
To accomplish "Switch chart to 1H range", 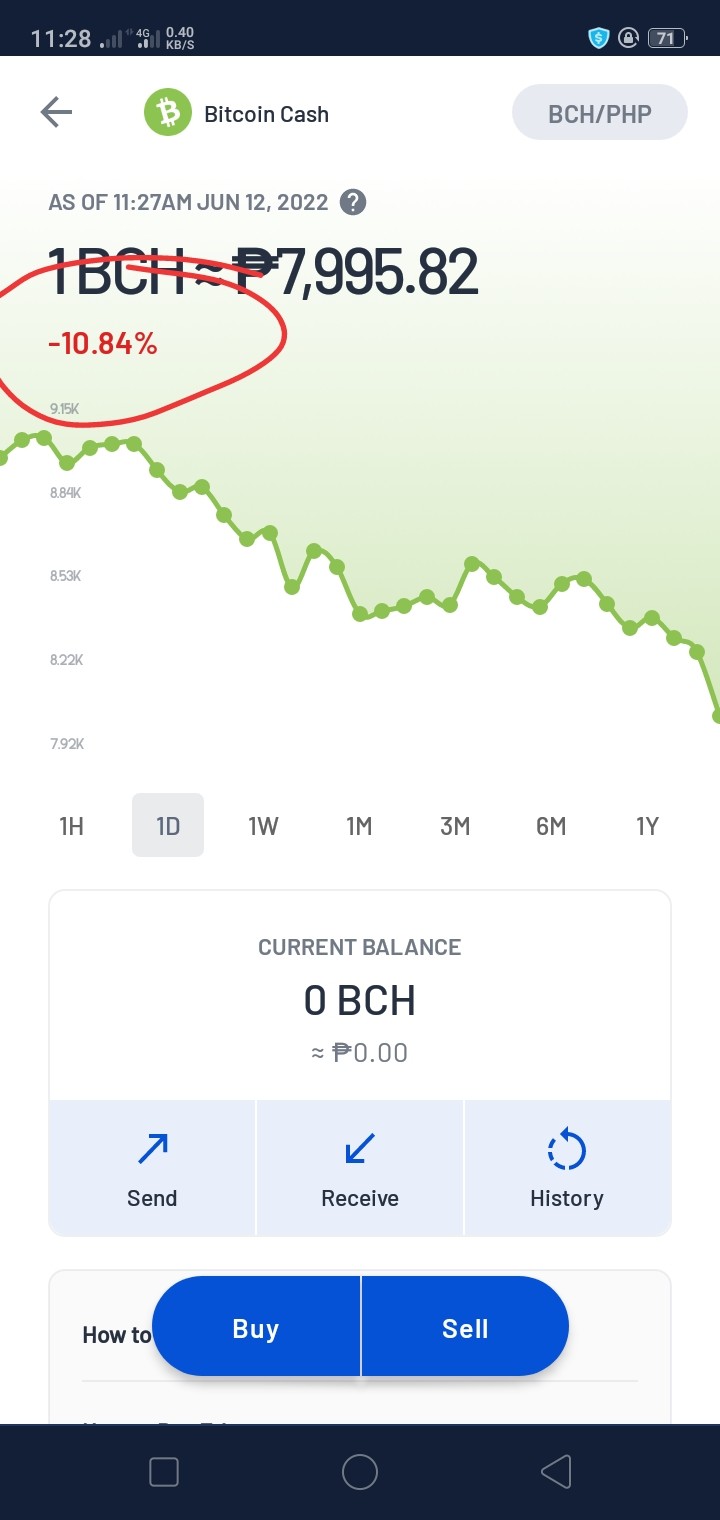I will pos(71,826).
